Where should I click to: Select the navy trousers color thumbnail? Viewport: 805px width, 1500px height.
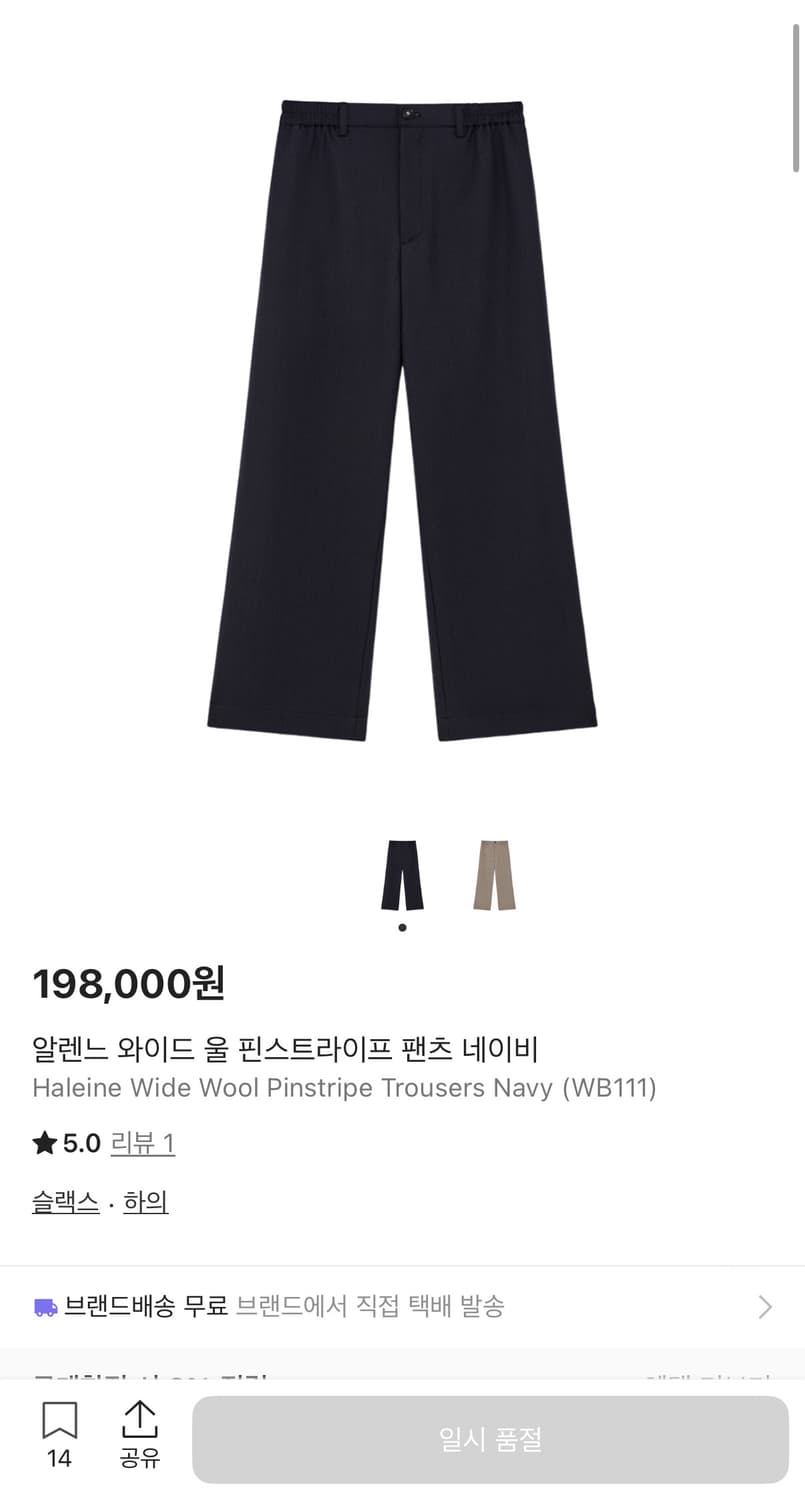click(402, 873)
